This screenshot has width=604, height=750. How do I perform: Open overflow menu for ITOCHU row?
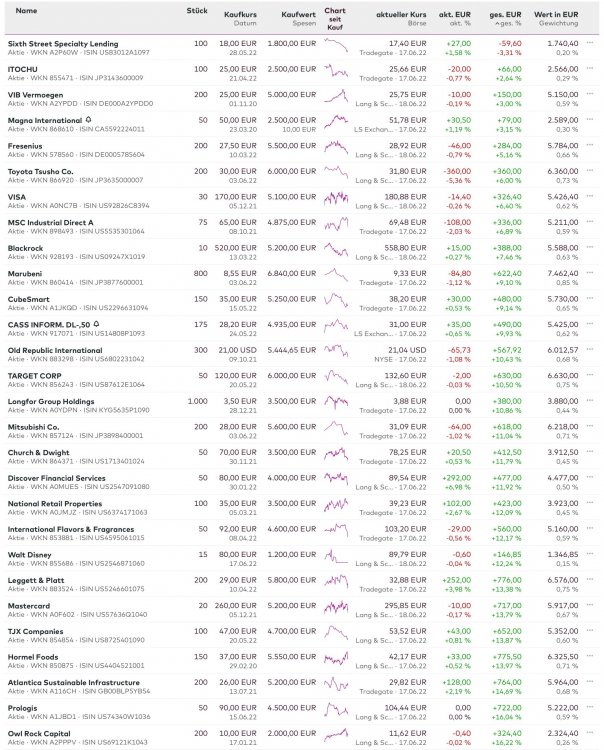click(x=590, y=69)
